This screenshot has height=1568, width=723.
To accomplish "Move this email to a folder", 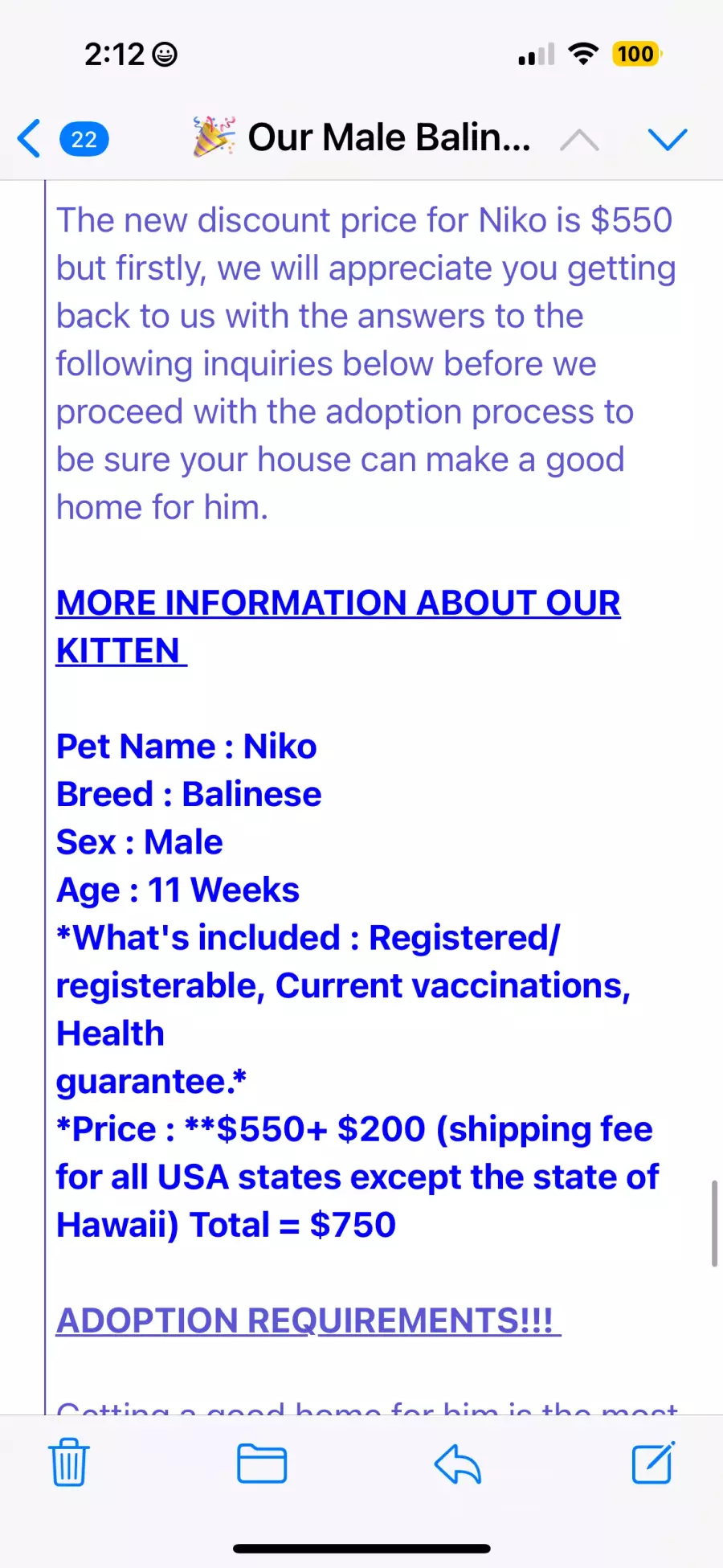I will tap(262, 1463).
